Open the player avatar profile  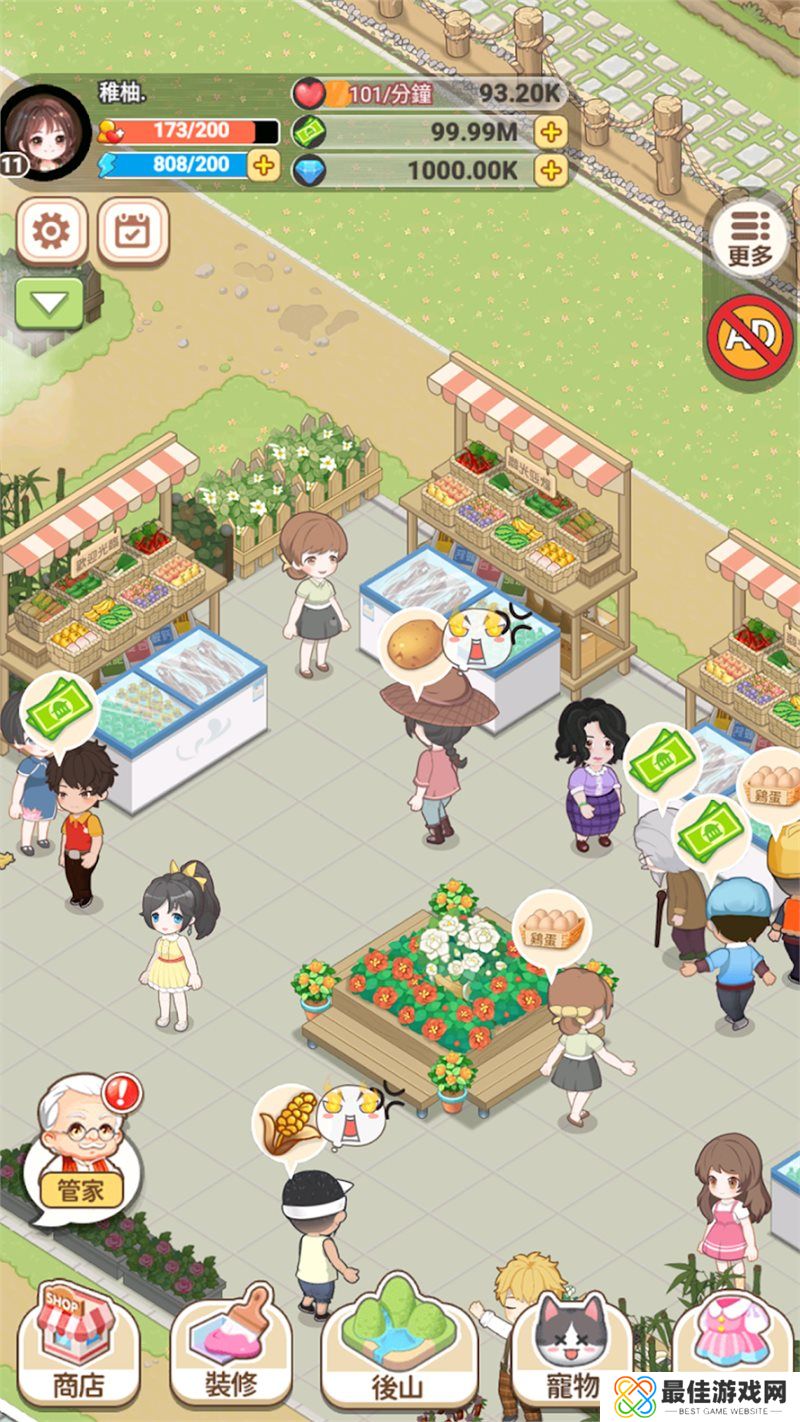pyautogui.click(x=45, y=133)
